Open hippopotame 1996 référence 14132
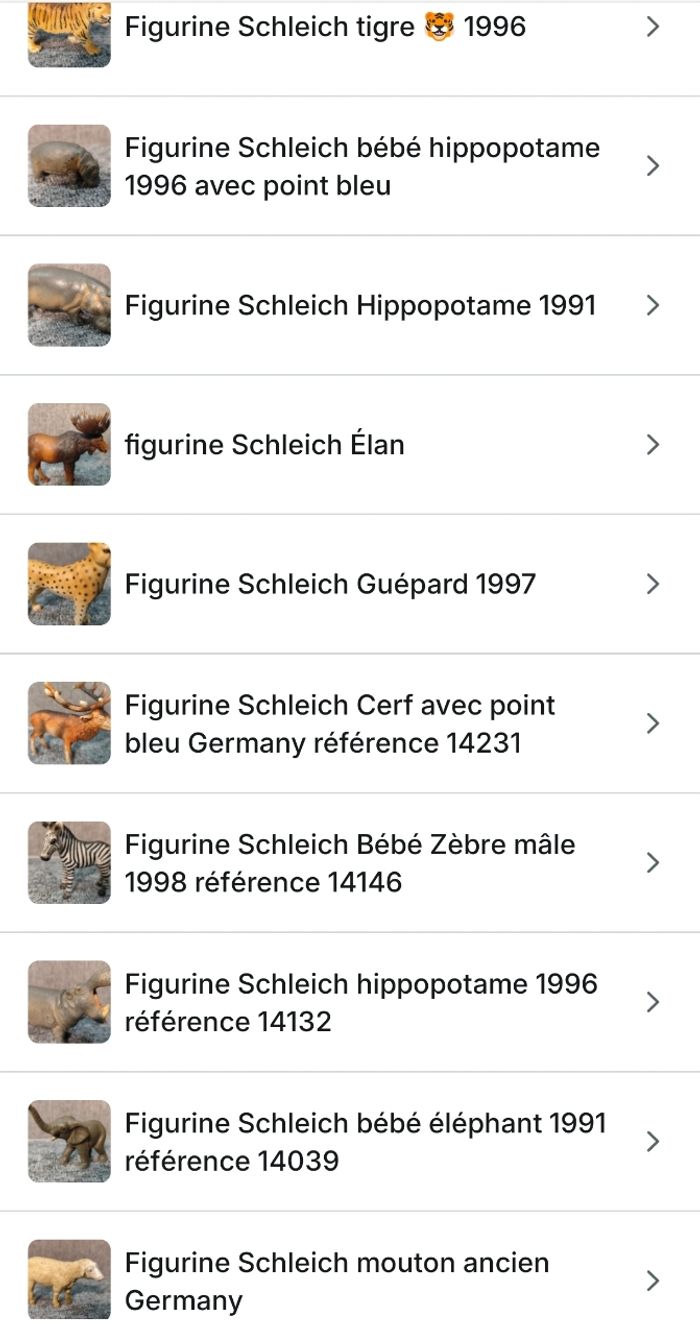 tap(360, 1002)
